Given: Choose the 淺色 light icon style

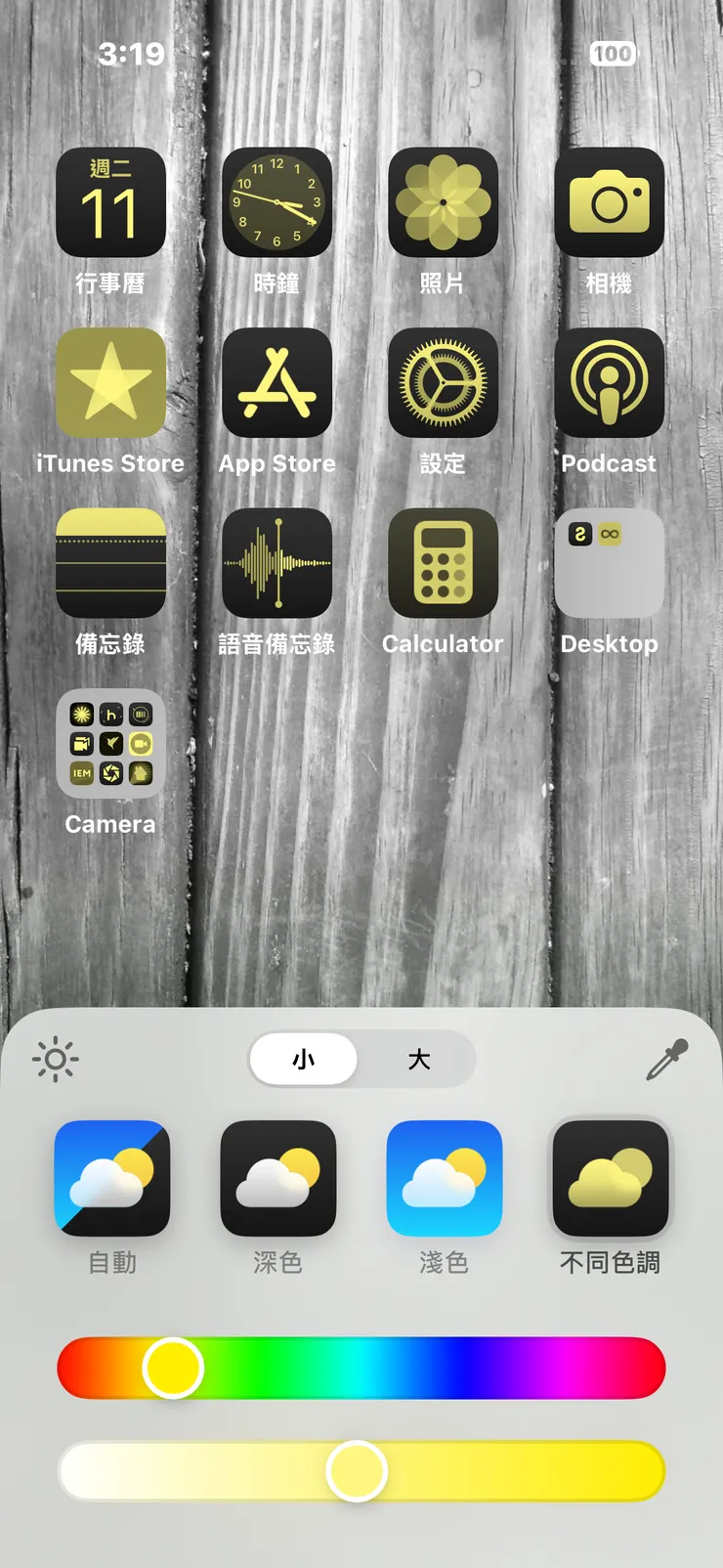Looking at the screenshot, I should point(445,1178).
